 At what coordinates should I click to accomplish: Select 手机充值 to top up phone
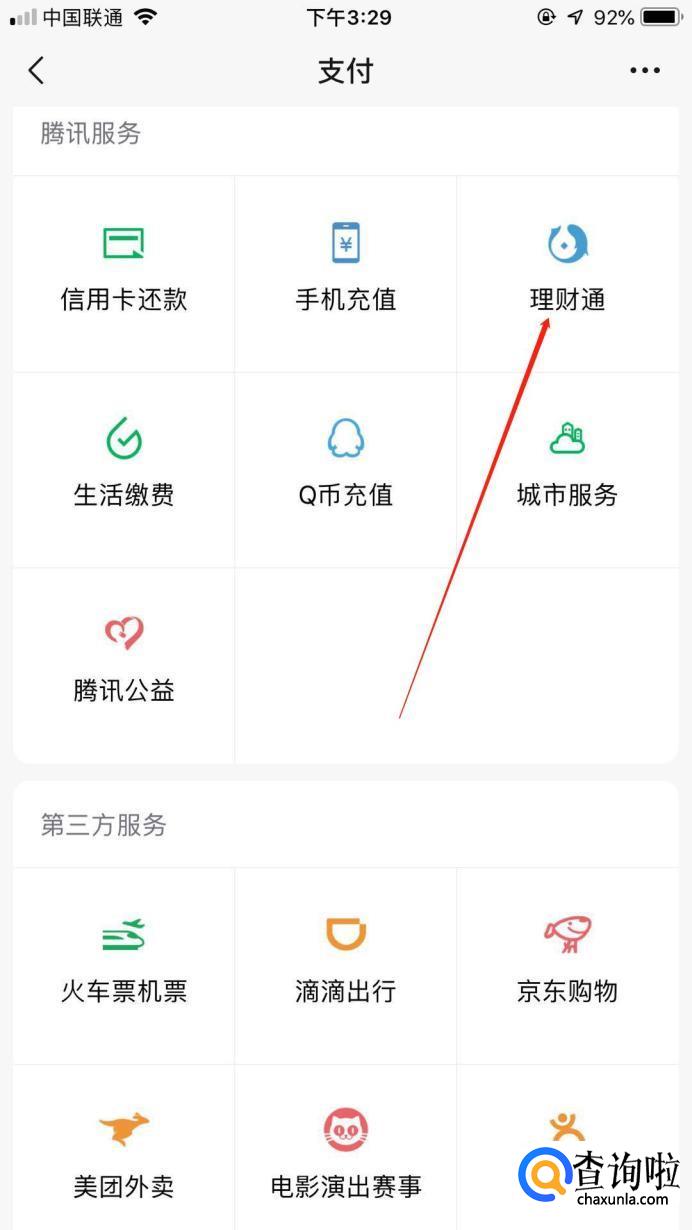346,271
